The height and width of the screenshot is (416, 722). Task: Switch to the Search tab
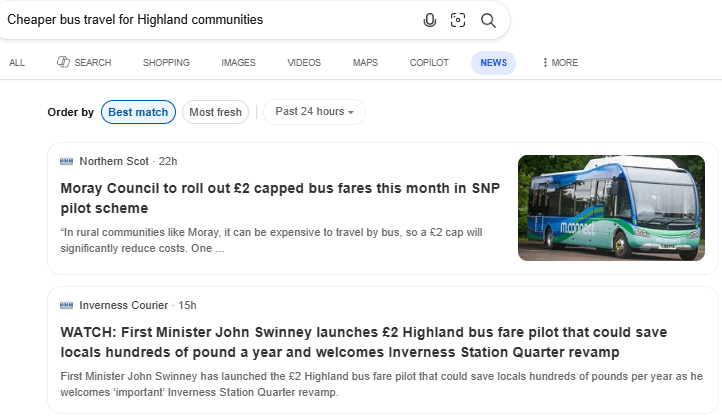point(84,63)
